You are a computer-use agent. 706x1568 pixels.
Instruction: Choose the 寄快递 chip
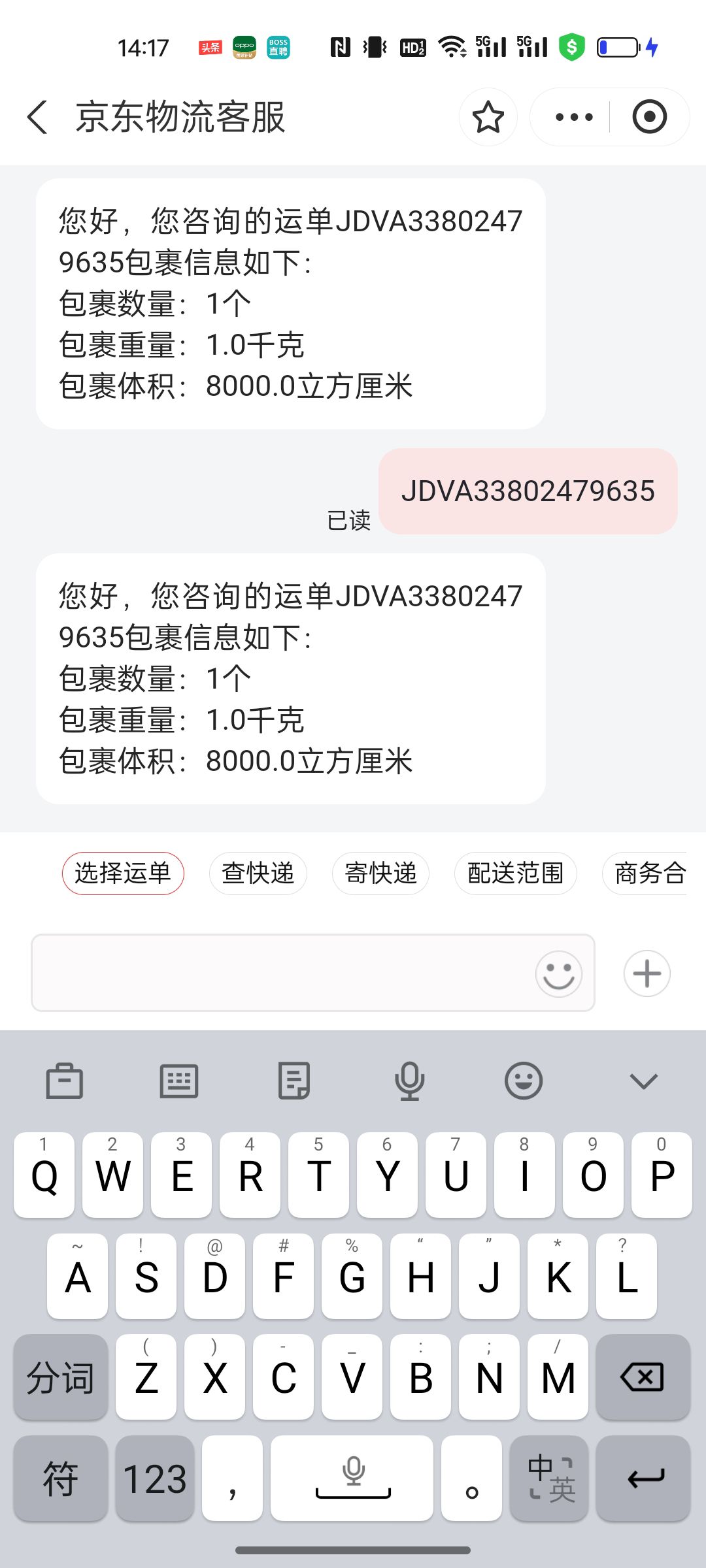click(380, 874)
